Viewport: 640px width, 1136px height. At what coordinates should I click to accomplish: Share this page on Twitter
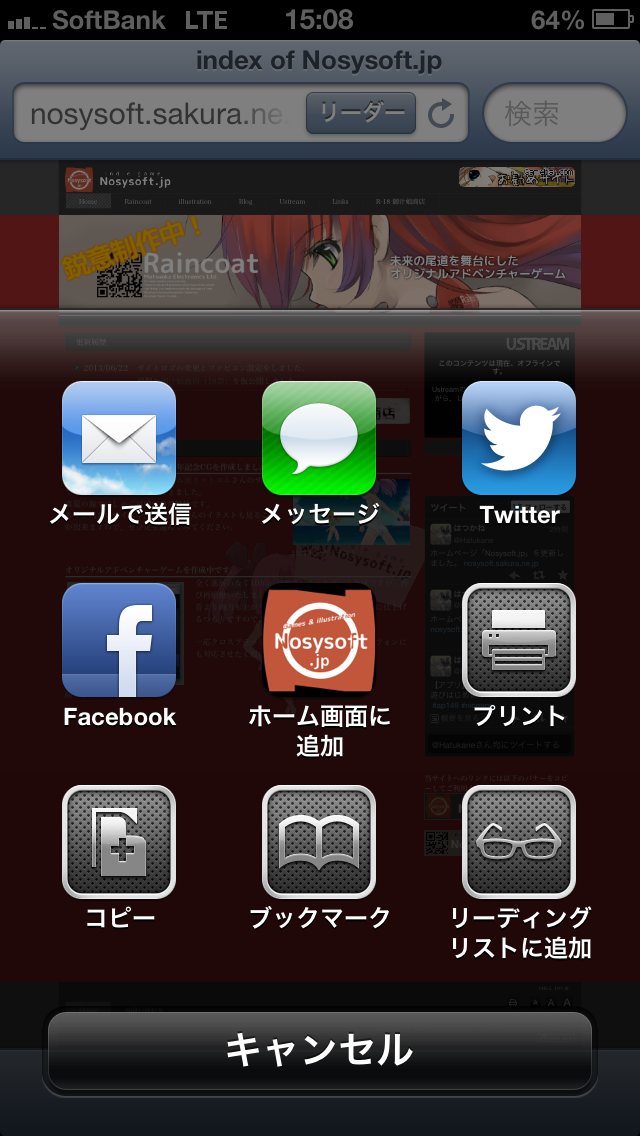pos(519,439)
